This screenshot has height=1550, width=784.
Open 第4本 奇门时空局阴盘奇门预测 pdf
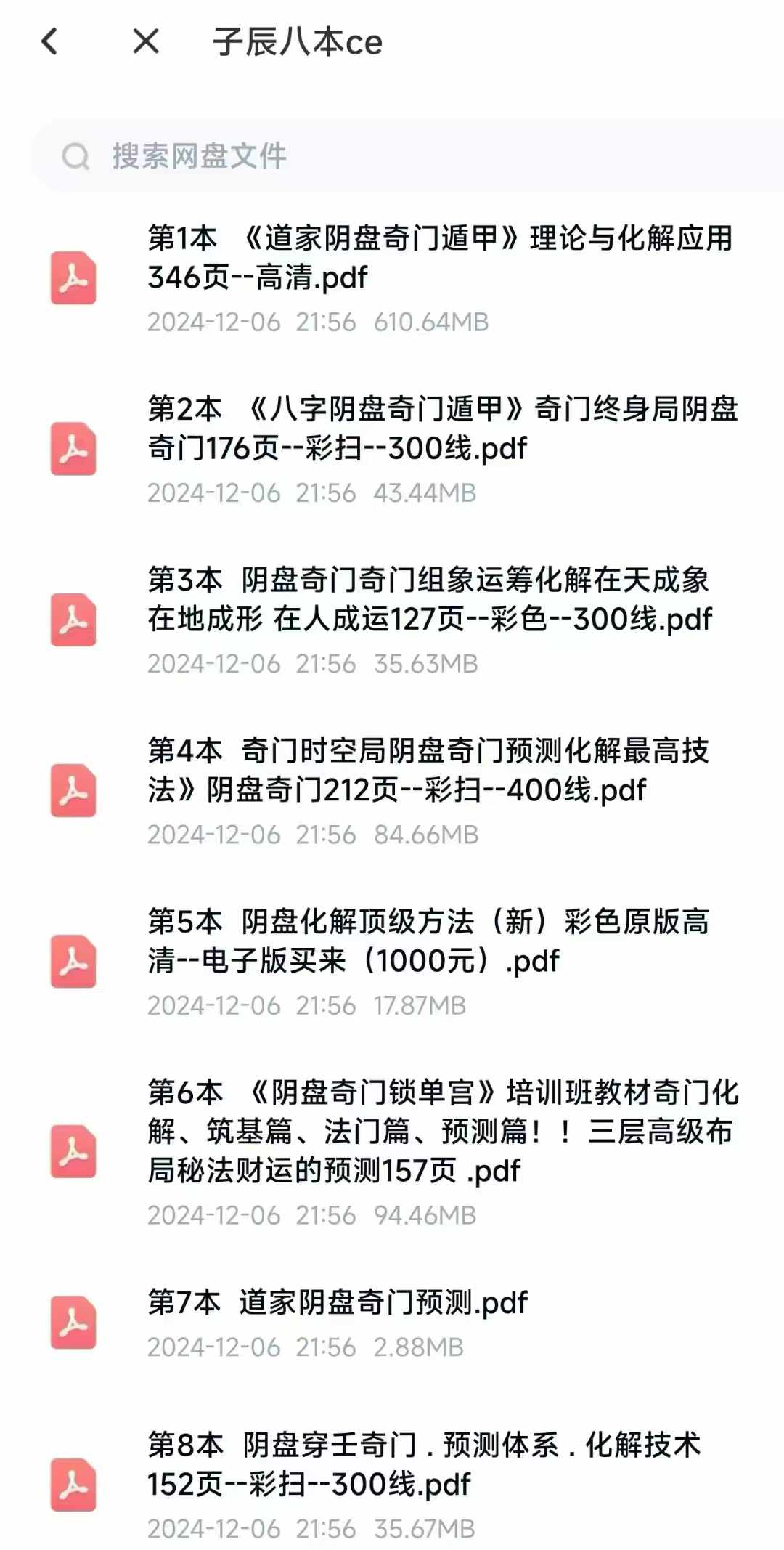pyautogui.click(x=392, y=791)
